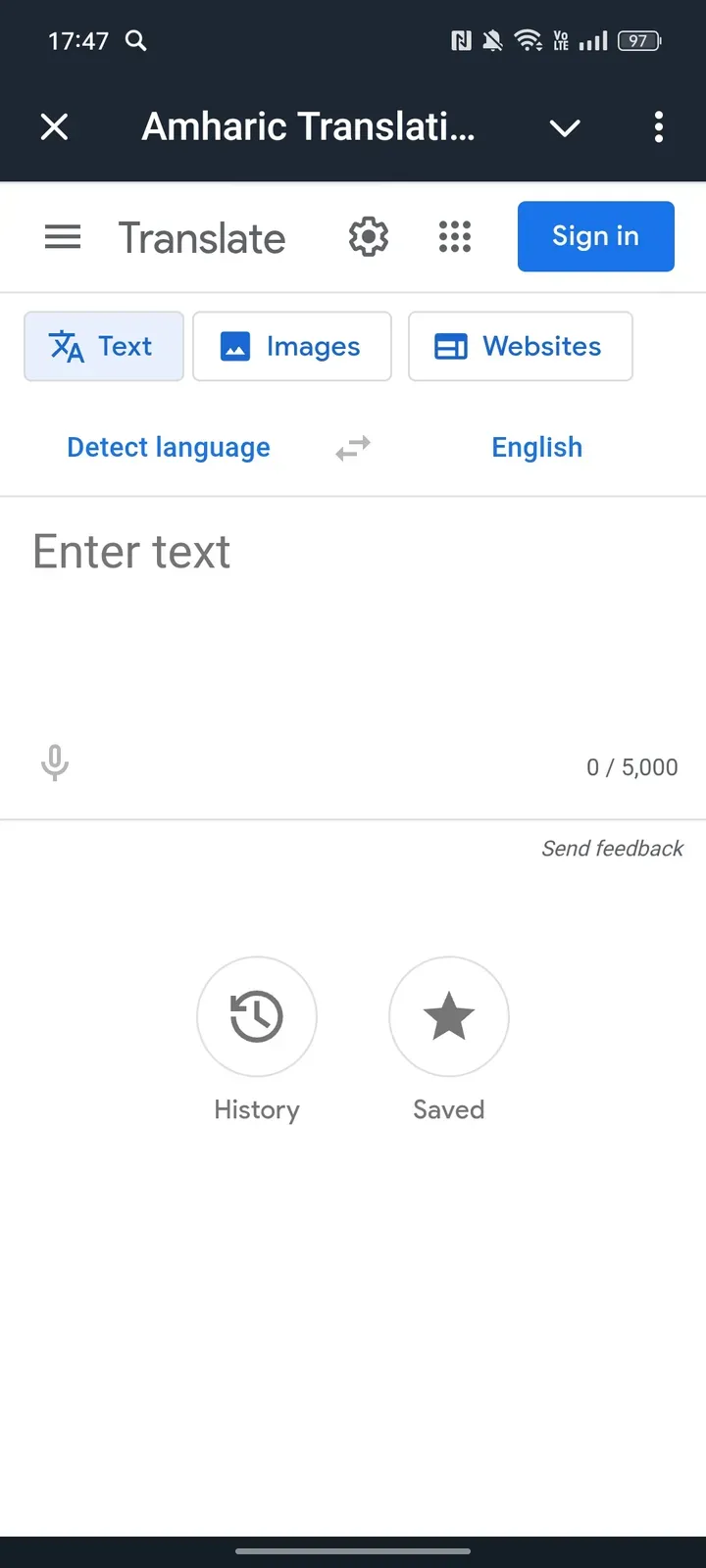Choose Detect language as source
Viewport: 706px width, 1568px height.
pos(169,448)
